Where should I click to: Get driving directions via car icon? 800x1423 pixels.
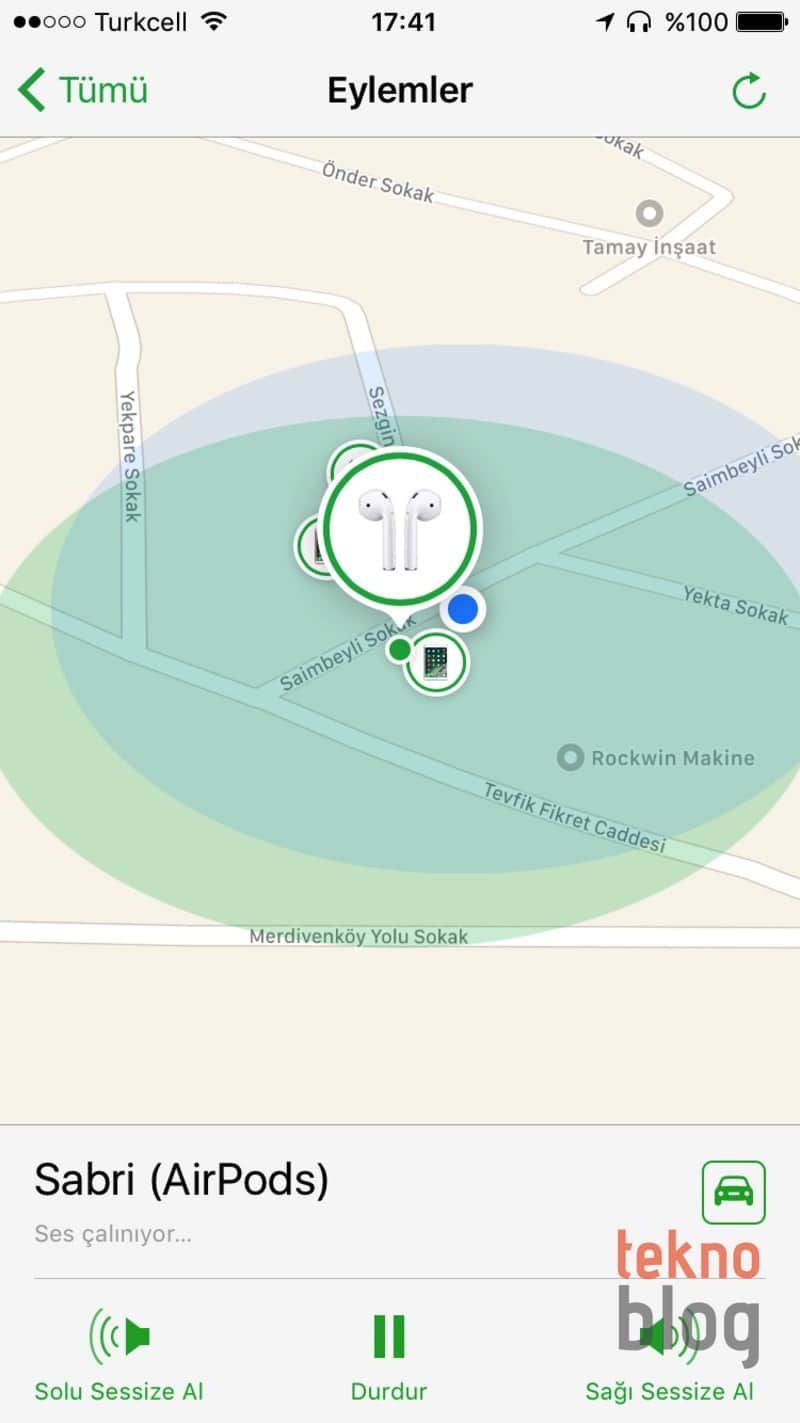coord(733,1192)
